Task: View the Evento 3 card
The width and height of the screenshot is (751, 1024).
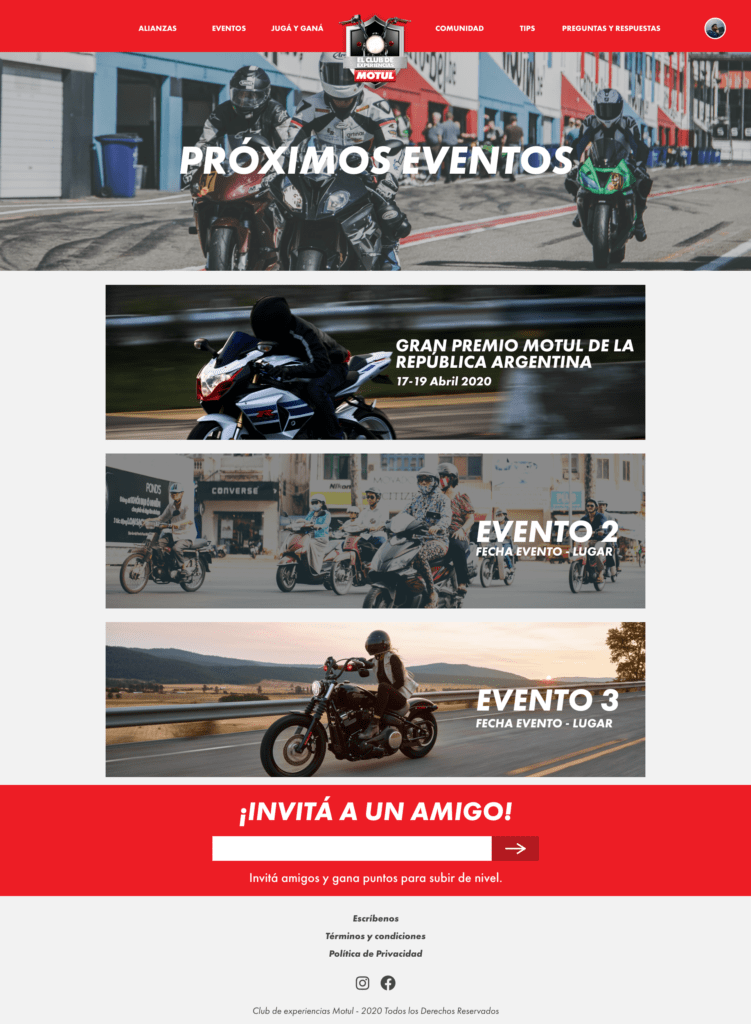Action: [375, 699]
